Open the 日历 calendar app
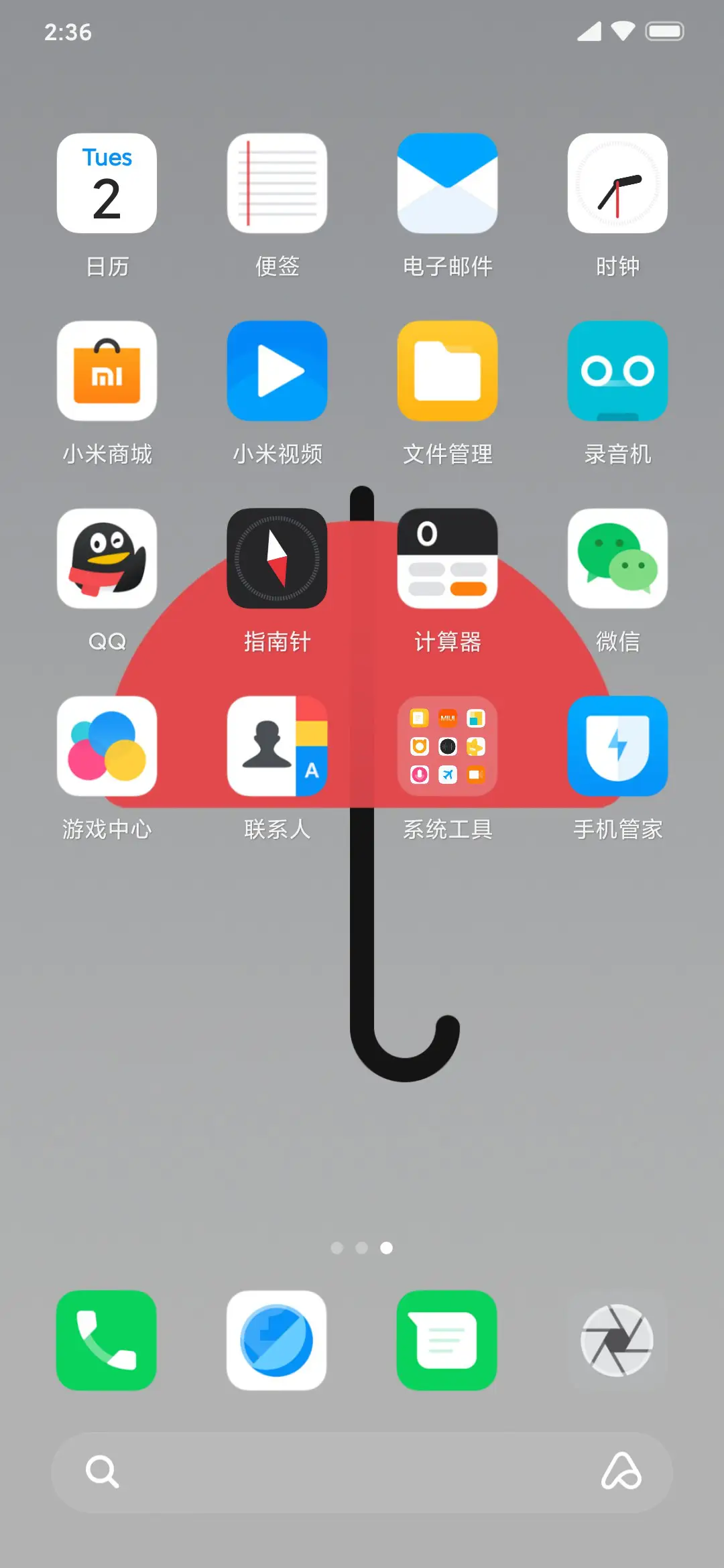This screenshot has height=1568, width=724. tap(107, 184)
